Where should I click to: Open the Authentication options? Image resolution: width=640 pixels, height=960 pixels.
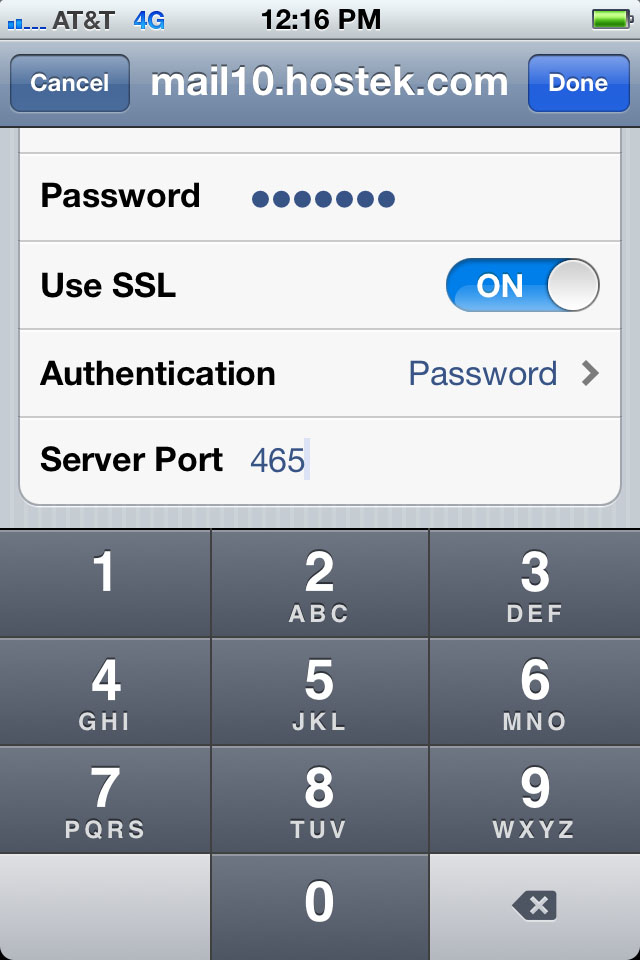[x=320, y=374]
